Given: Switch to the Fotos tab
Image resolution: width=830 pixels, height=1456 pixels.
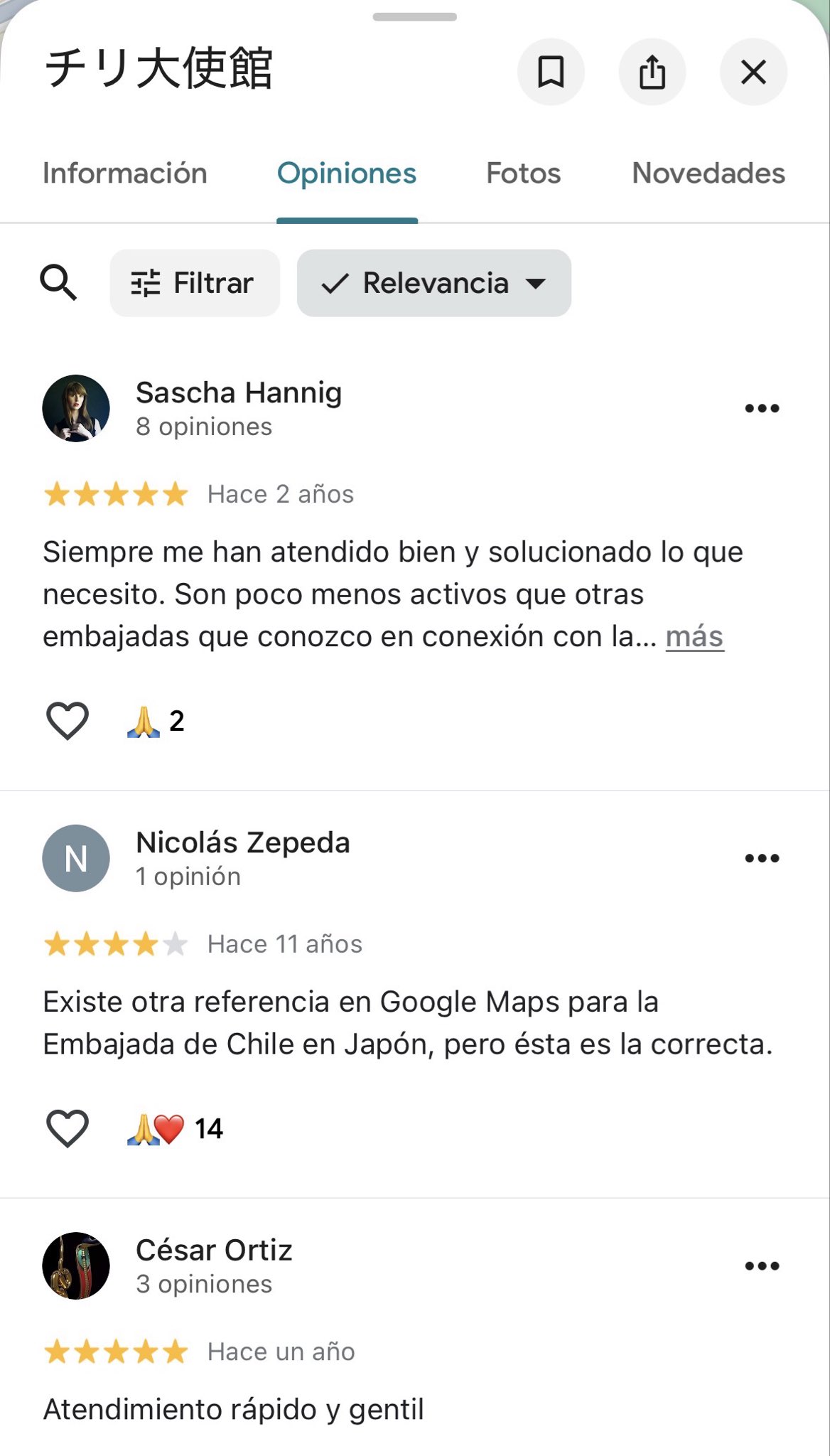Looking at the screenshot, I should coord(523,173).
